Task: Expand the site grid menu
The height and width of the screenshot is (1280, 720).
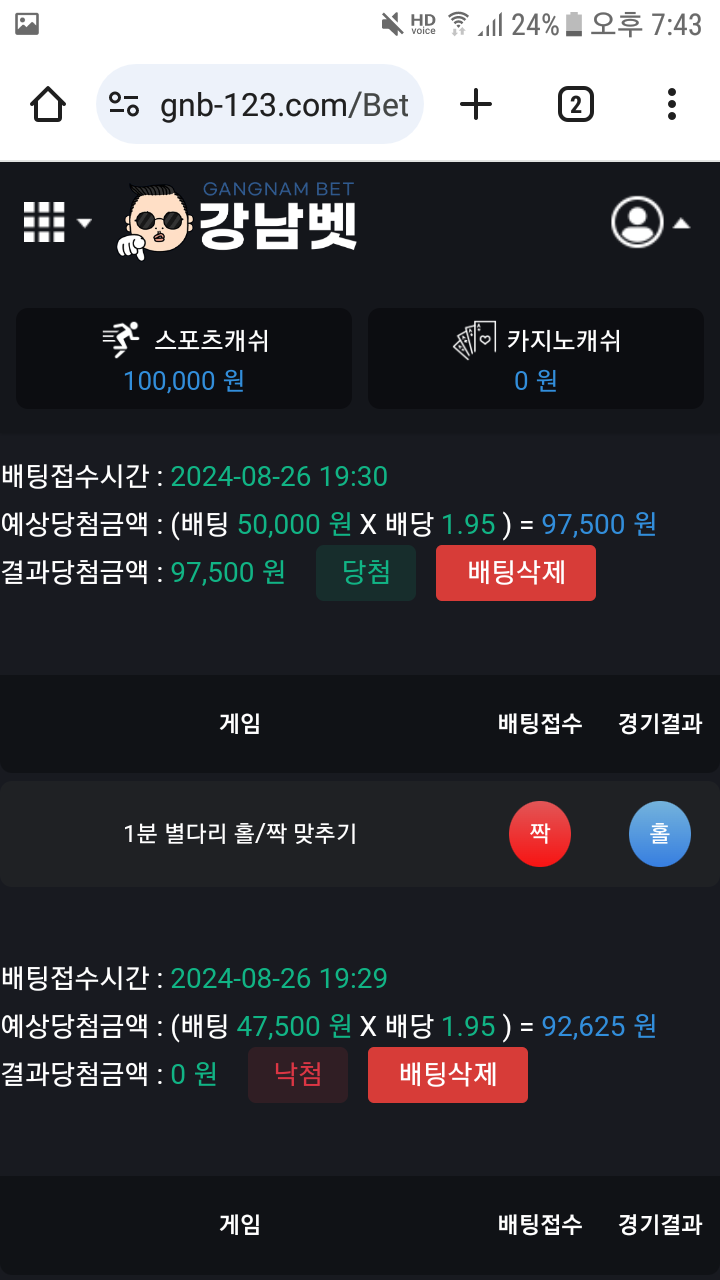Action: click(x=56, y=222)
